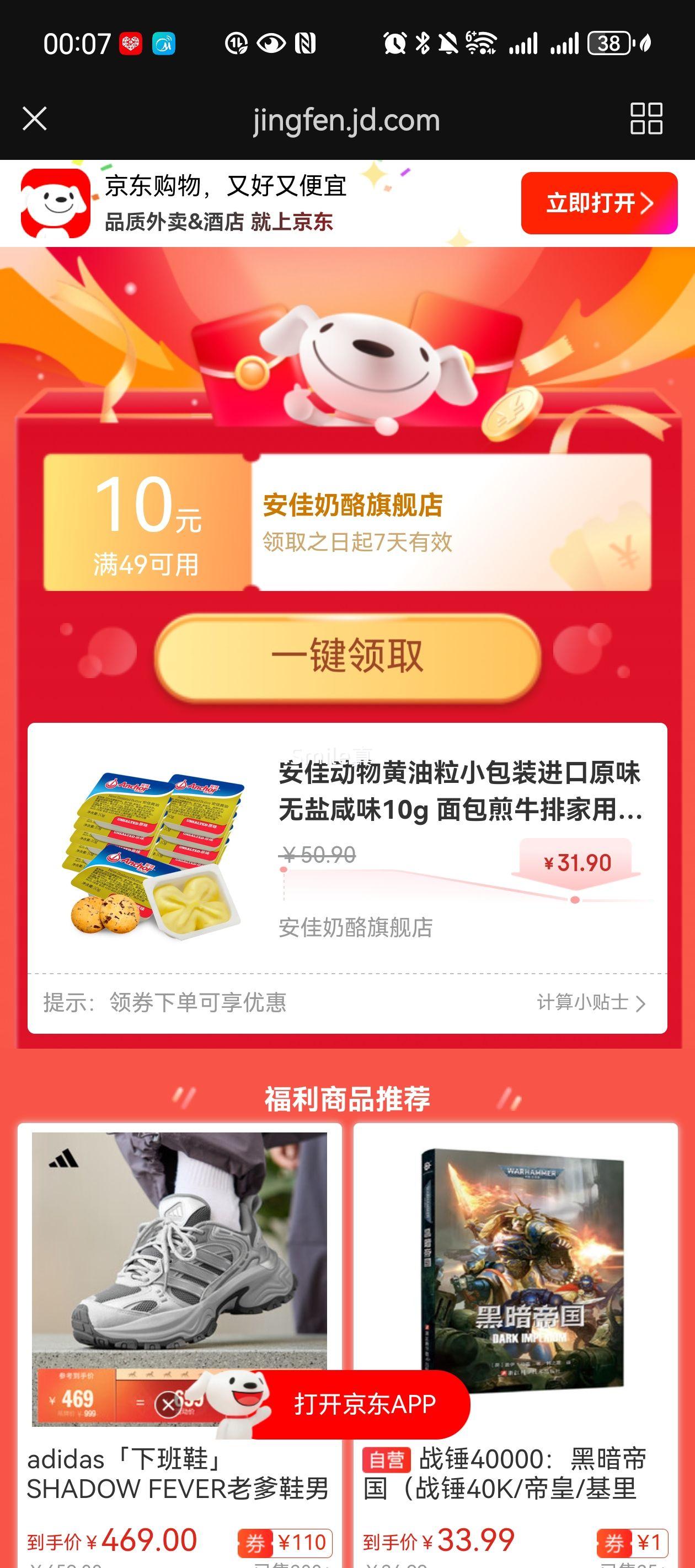695x1568 pixels.
Task: Open the 安佳奶酪旗舰店 store link
Action: (355, 930)
